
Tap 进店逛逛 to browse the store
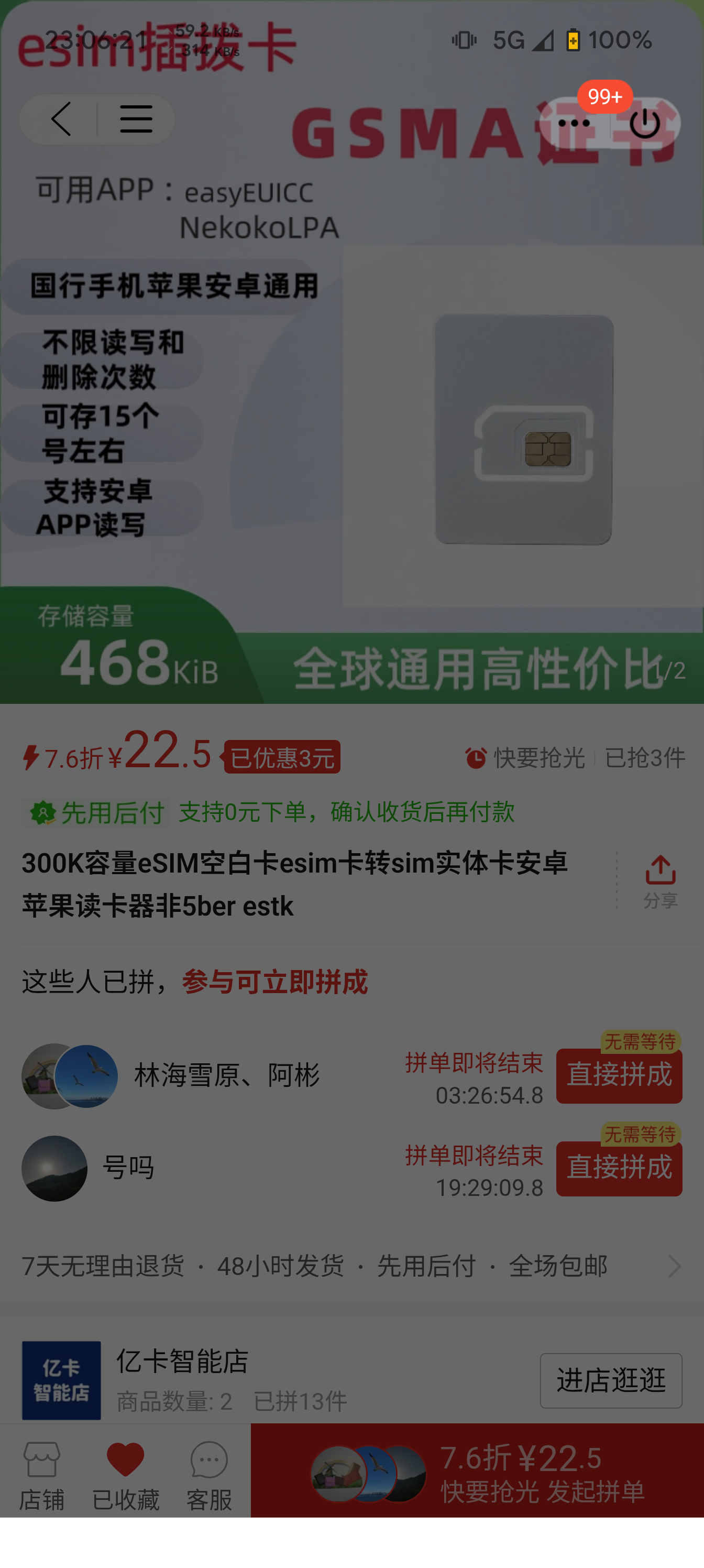610,1380
